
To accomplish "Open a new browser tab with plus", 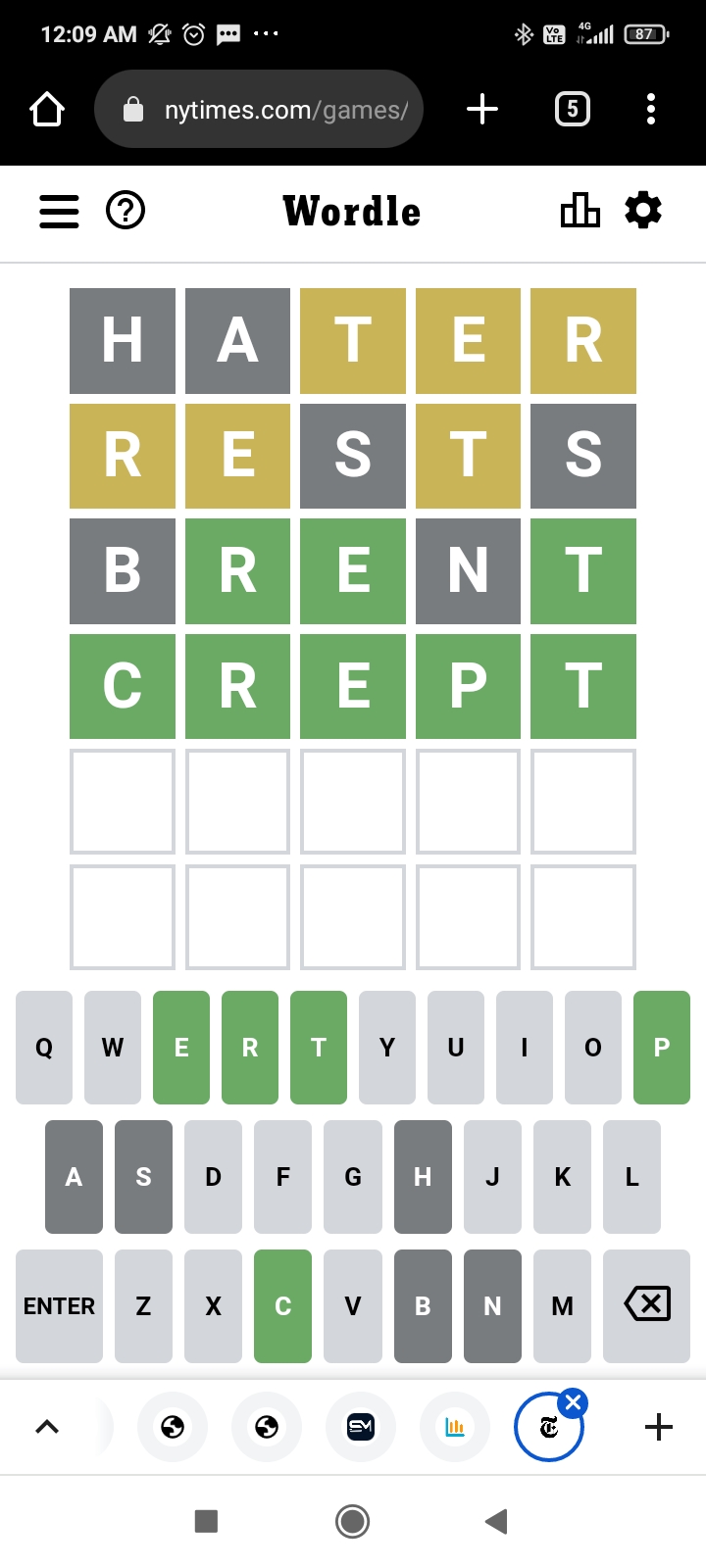I will click(482, 109).
